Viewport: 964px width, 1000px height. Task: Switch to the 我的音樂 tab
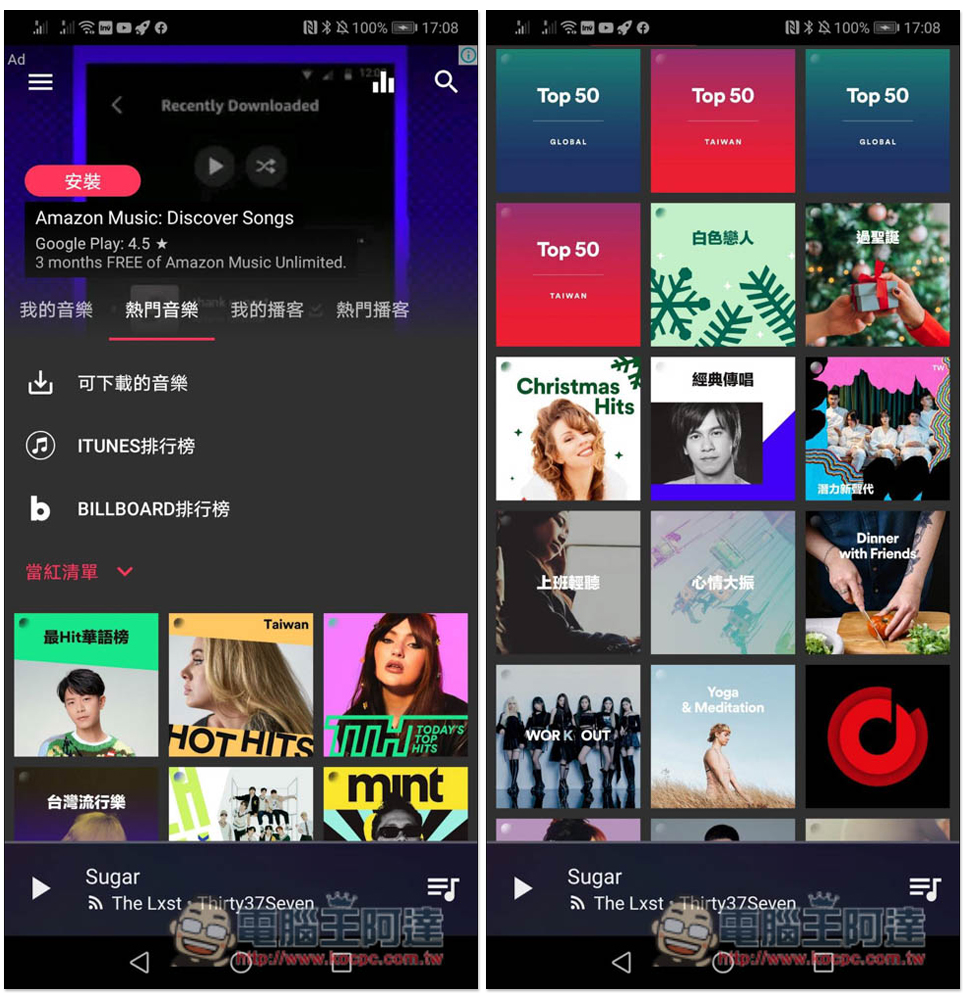pos(56,310)
